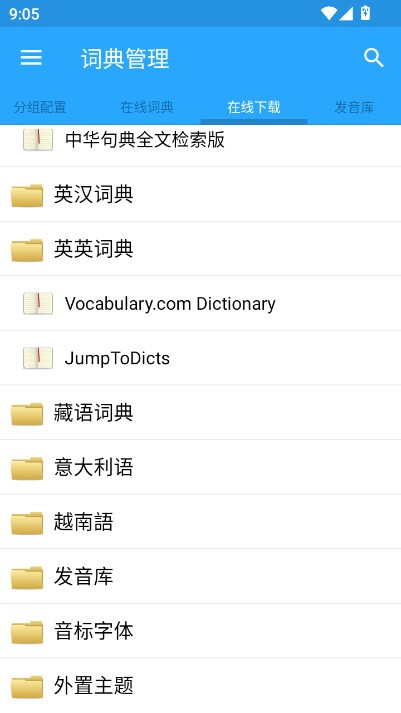Open the search icon
The image size is (401, 713).
(374, 58)
